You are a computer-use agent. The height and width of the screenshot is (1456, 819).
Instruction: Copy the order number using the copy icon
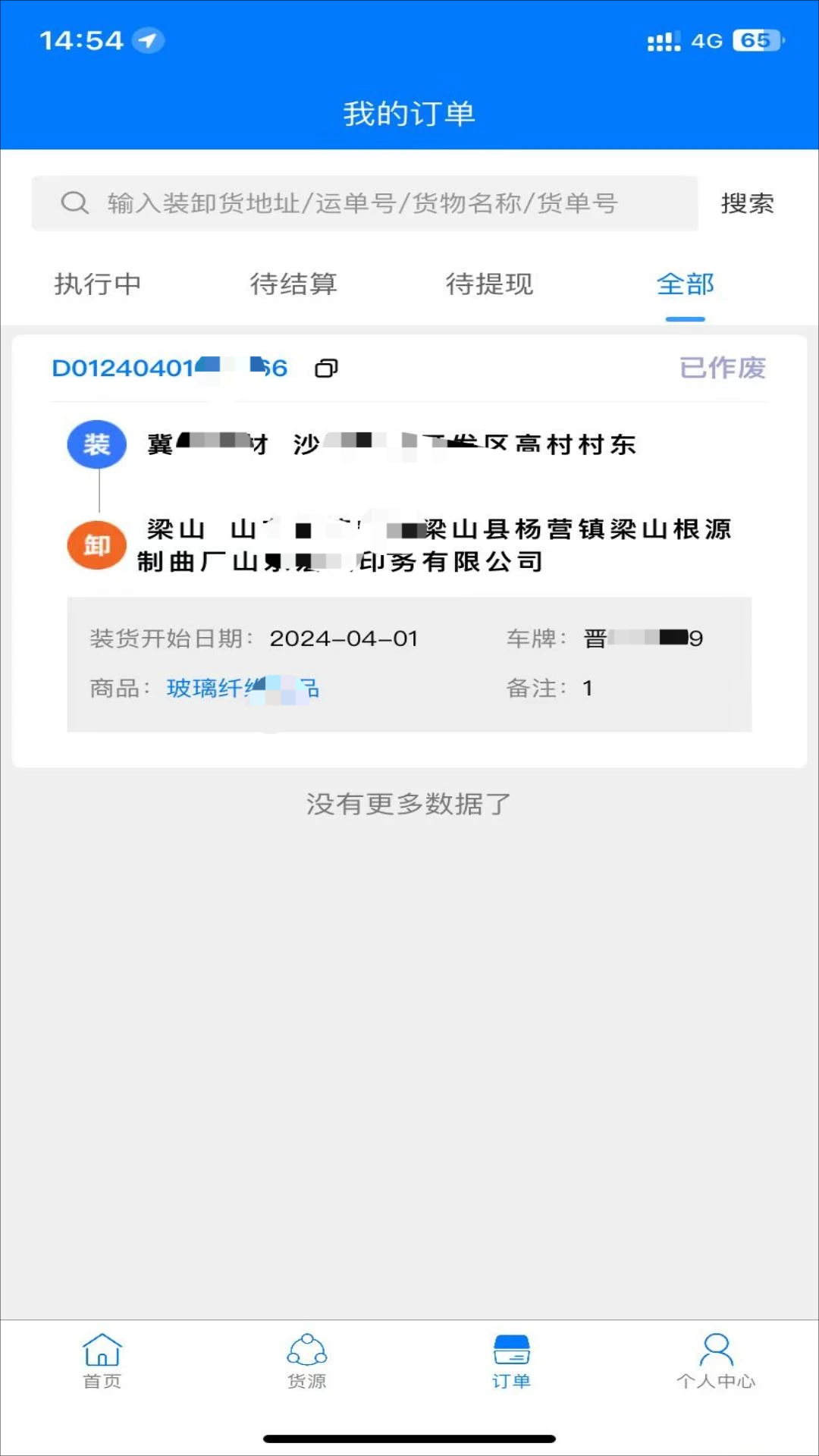pyautogui.click(x=327, y=369)
